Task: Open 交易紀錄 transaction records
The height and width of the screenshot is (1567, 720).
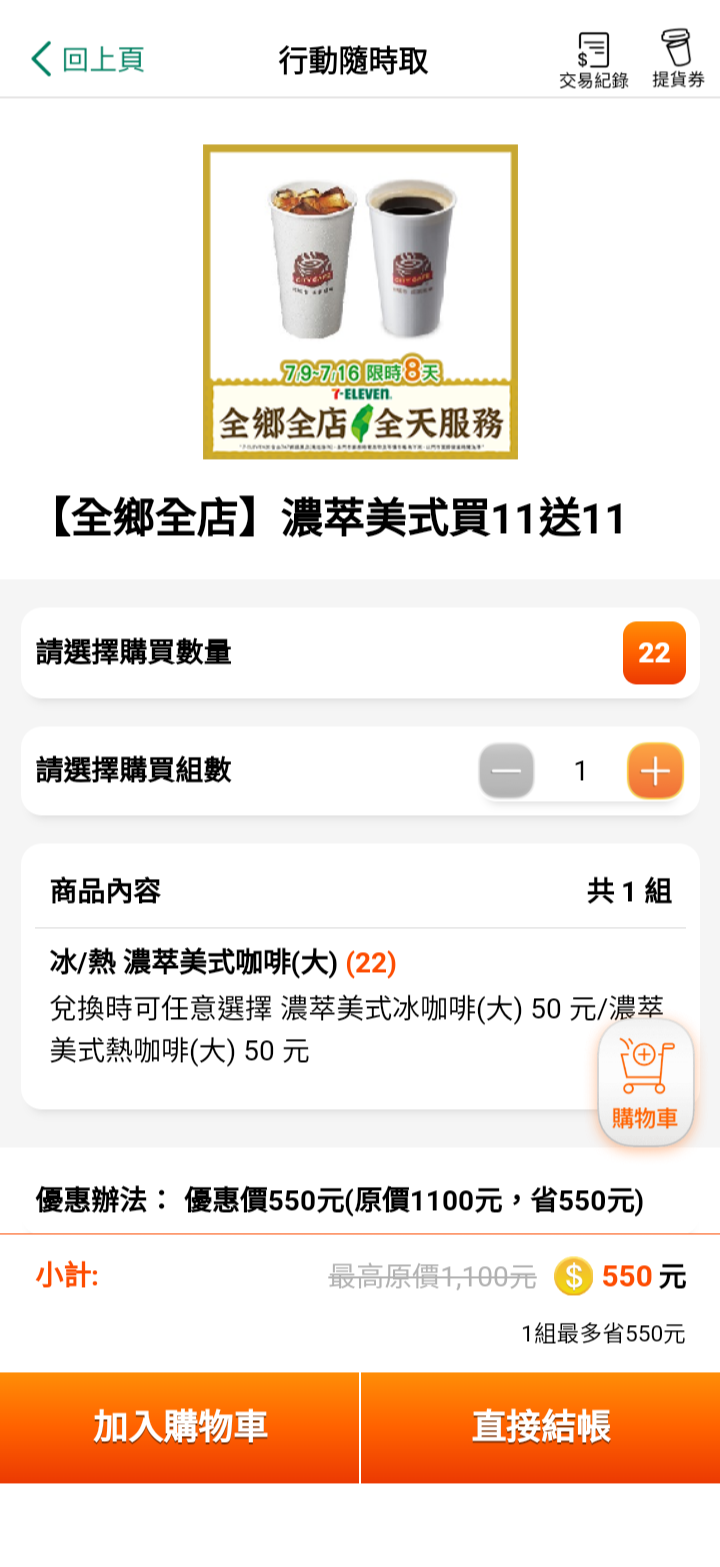Action: tap(593, 60)
